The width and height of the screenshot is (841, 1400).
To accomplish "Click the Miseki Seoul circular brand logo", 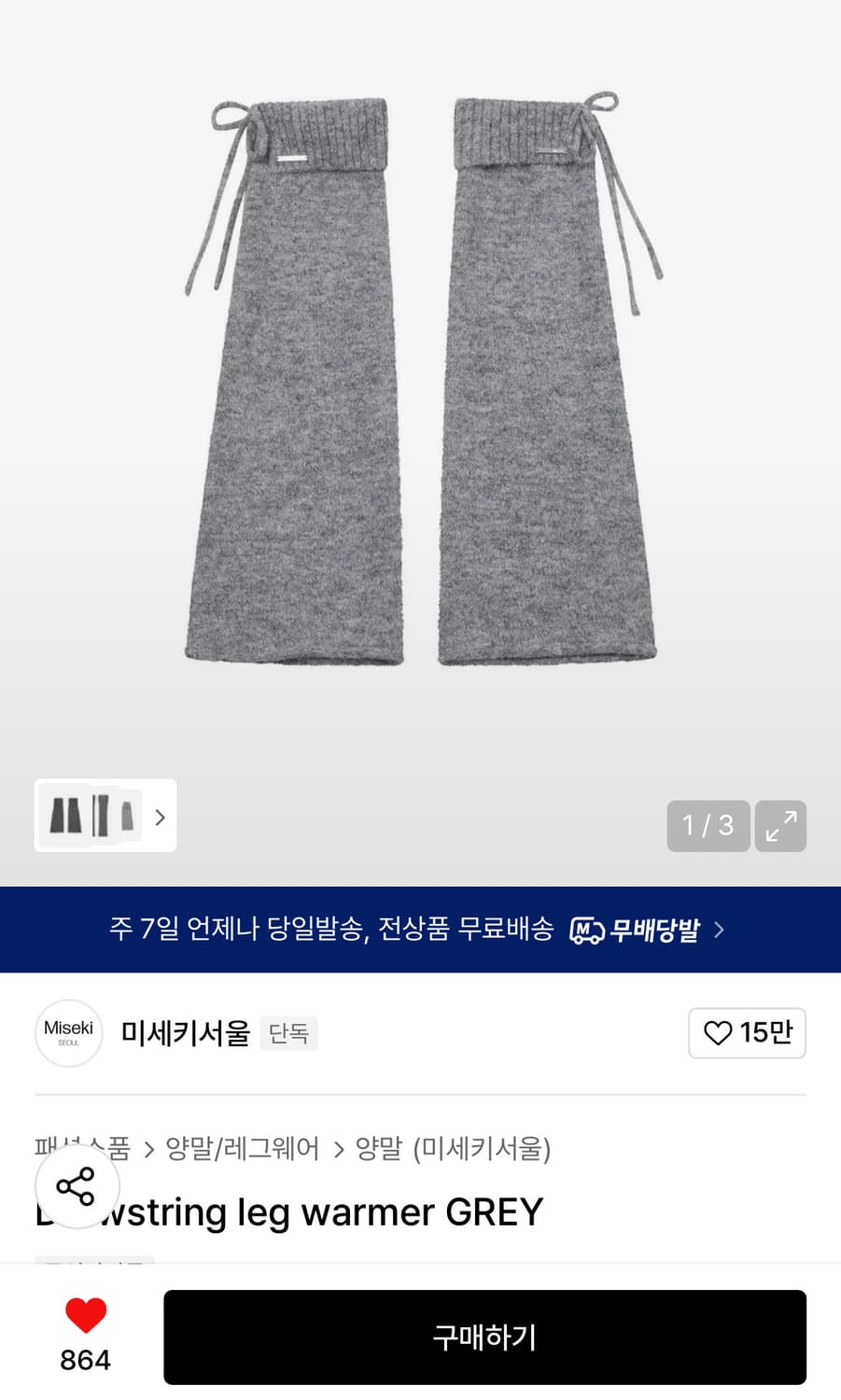I will (68, 1033).
